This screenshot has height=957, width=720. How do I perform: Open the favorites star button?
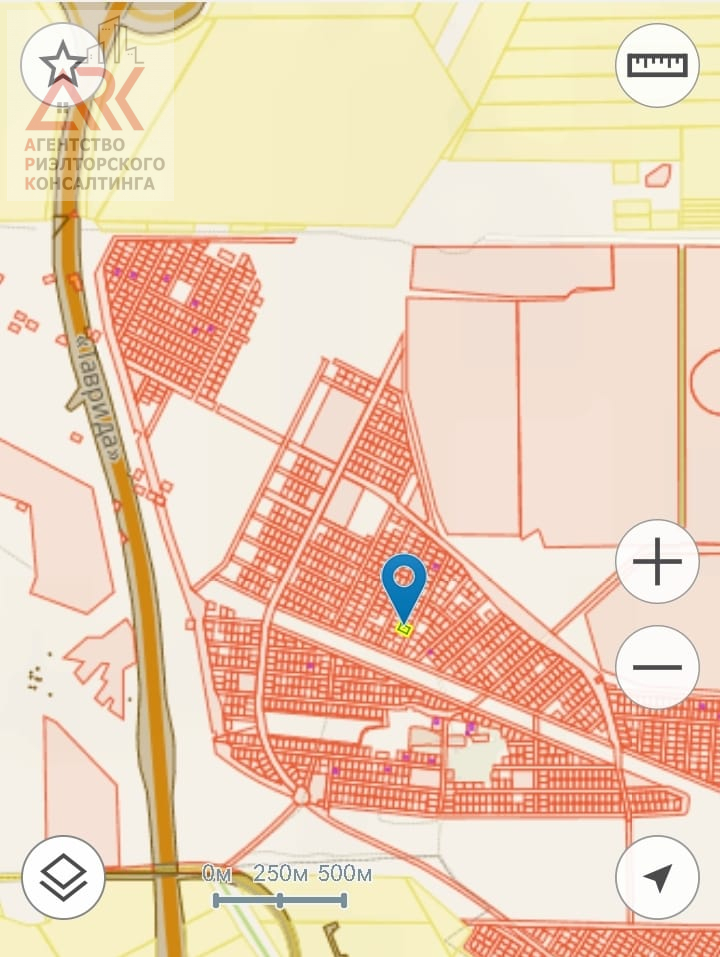[x=62, y=65]
